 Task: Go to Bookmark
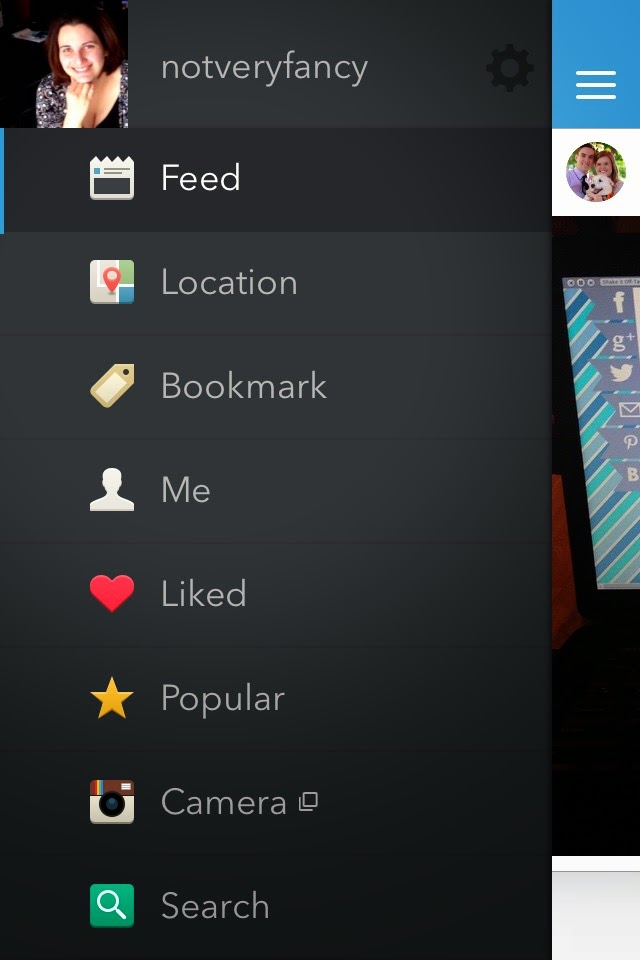point(276,387)
